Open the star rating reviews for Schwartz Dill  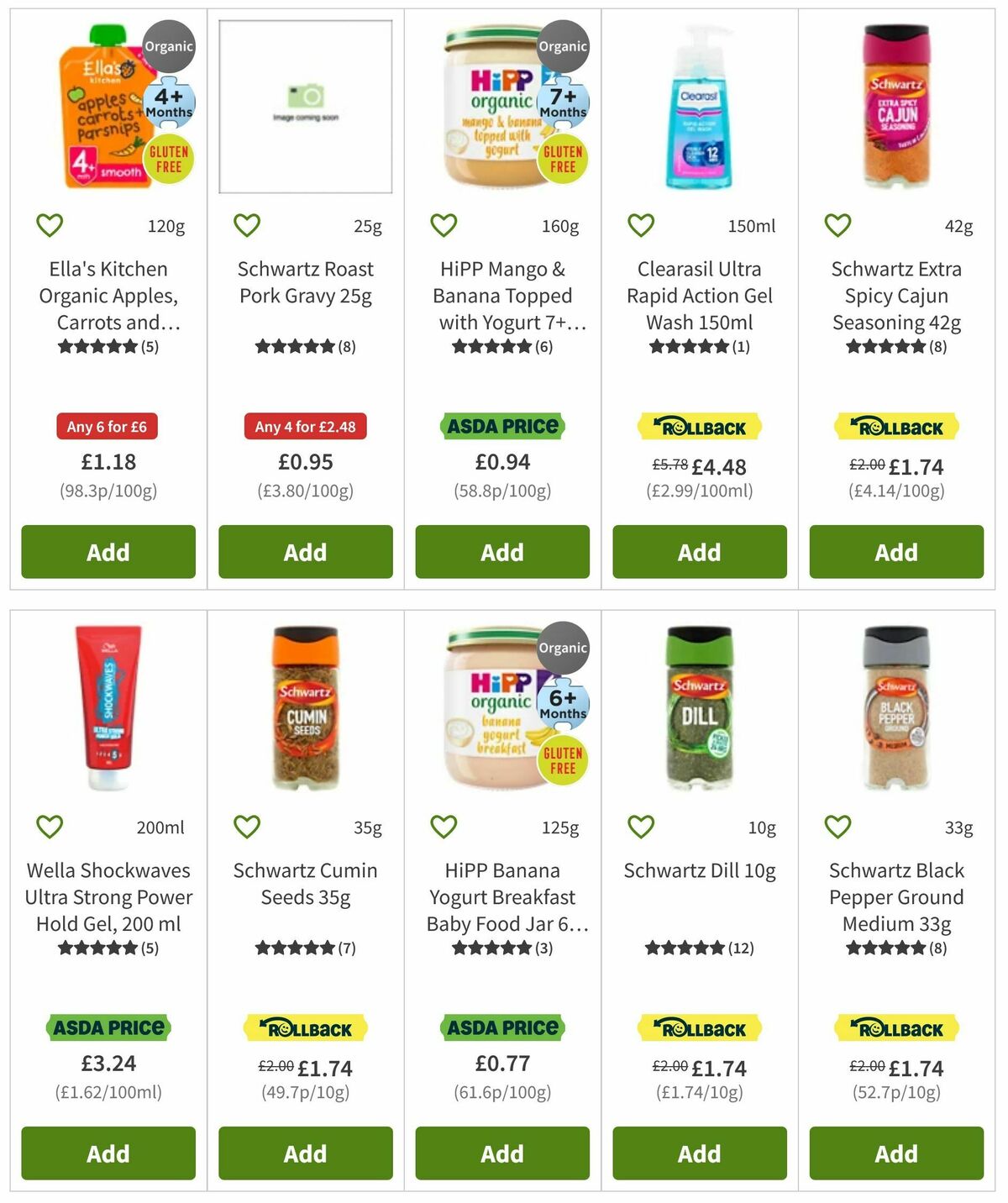coord(699,948)
